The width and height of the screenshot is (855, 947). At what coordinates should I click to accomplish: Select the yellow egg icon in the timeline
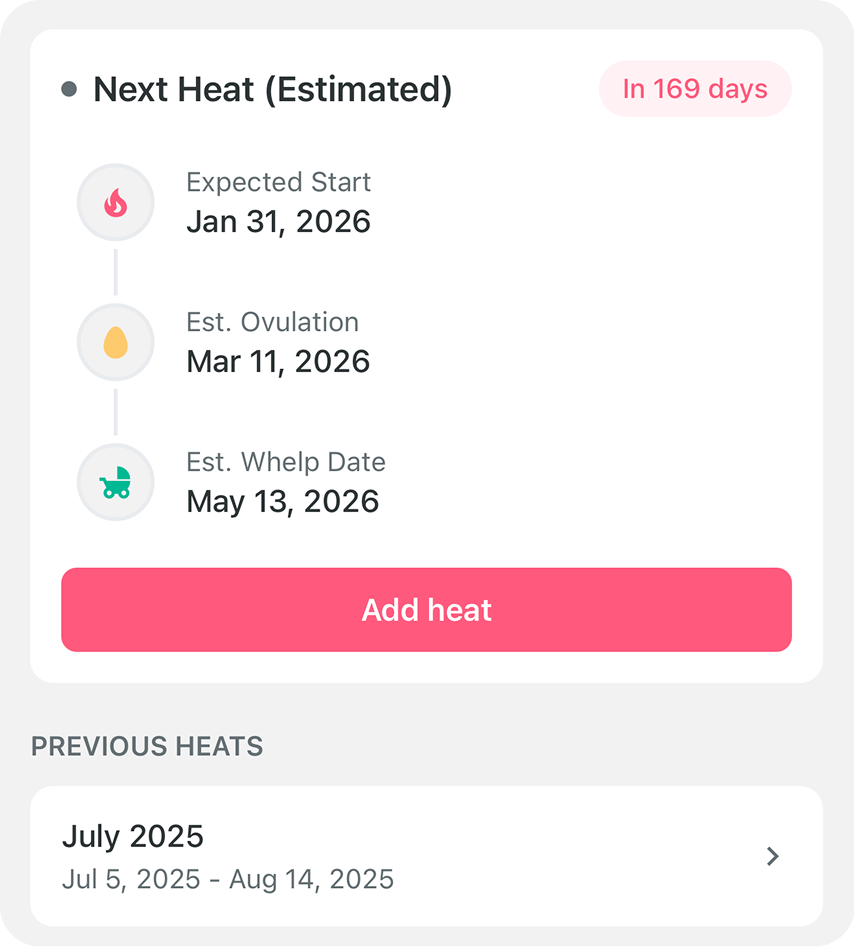[115, 342]
